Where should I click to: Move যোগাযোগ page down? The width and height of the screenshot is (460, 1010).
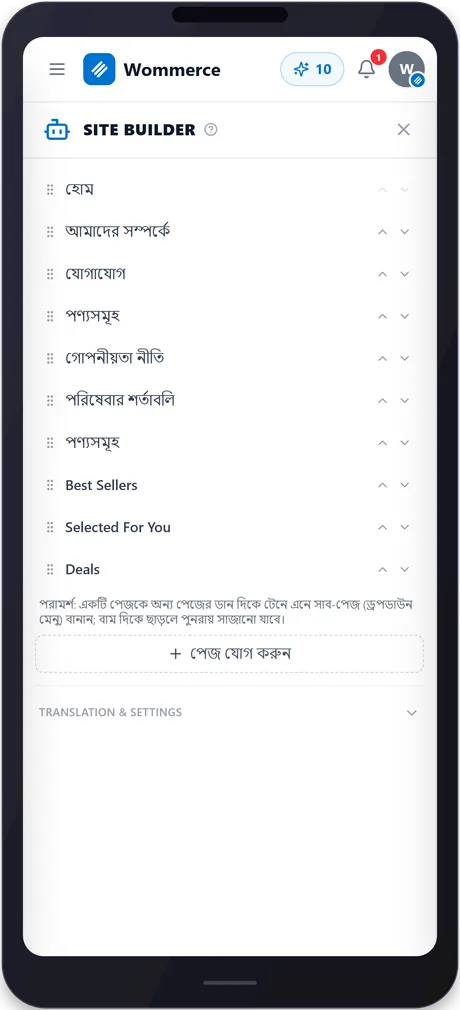(405, 274)
